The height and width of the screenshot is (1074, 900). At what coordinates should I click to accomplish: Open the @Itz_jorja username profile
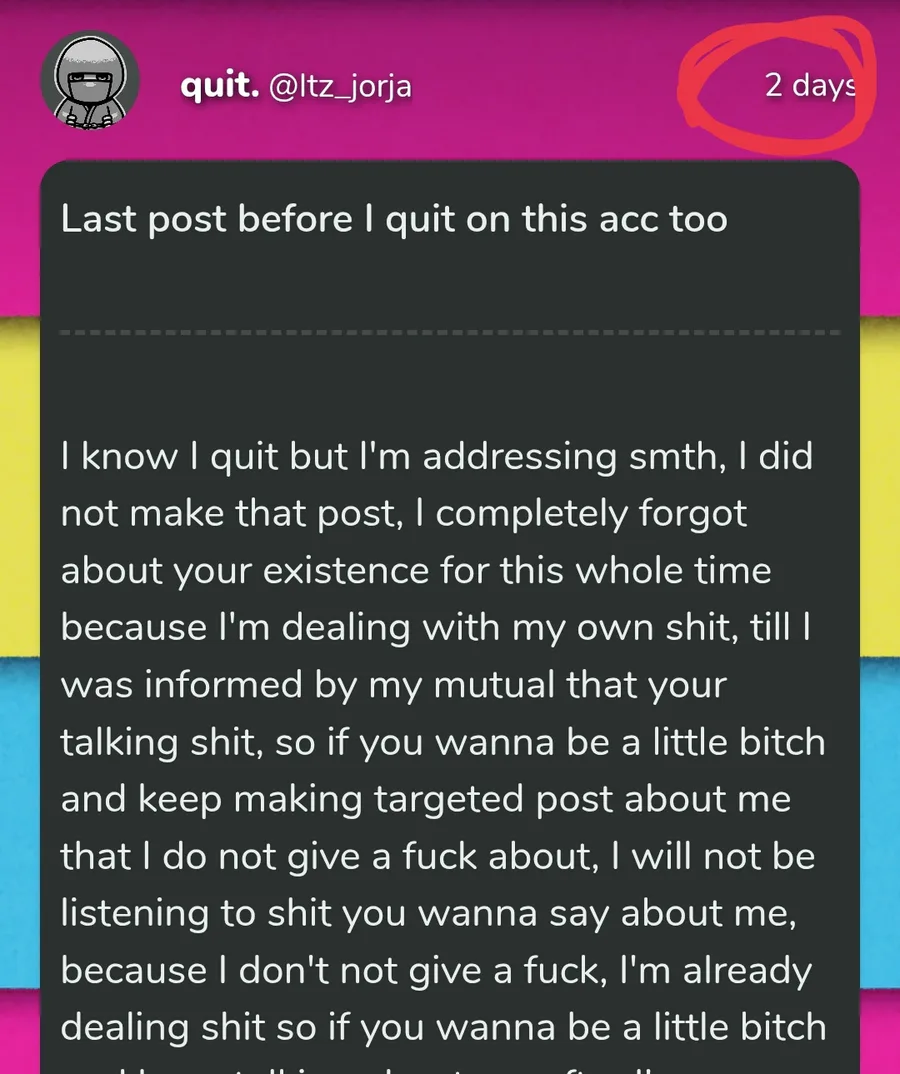click(x=339, y=87)
